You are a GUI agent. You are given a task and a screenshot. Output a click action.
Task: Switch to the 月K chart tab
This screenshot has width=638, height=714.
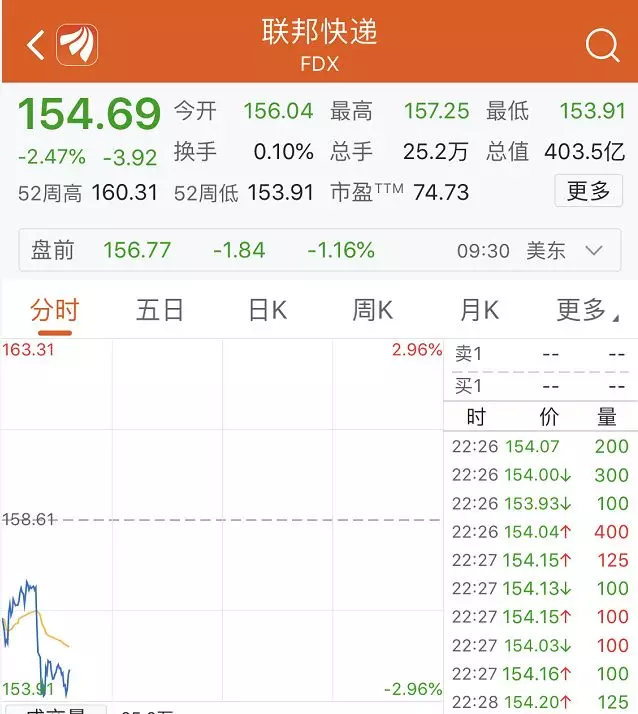(479, 311)
